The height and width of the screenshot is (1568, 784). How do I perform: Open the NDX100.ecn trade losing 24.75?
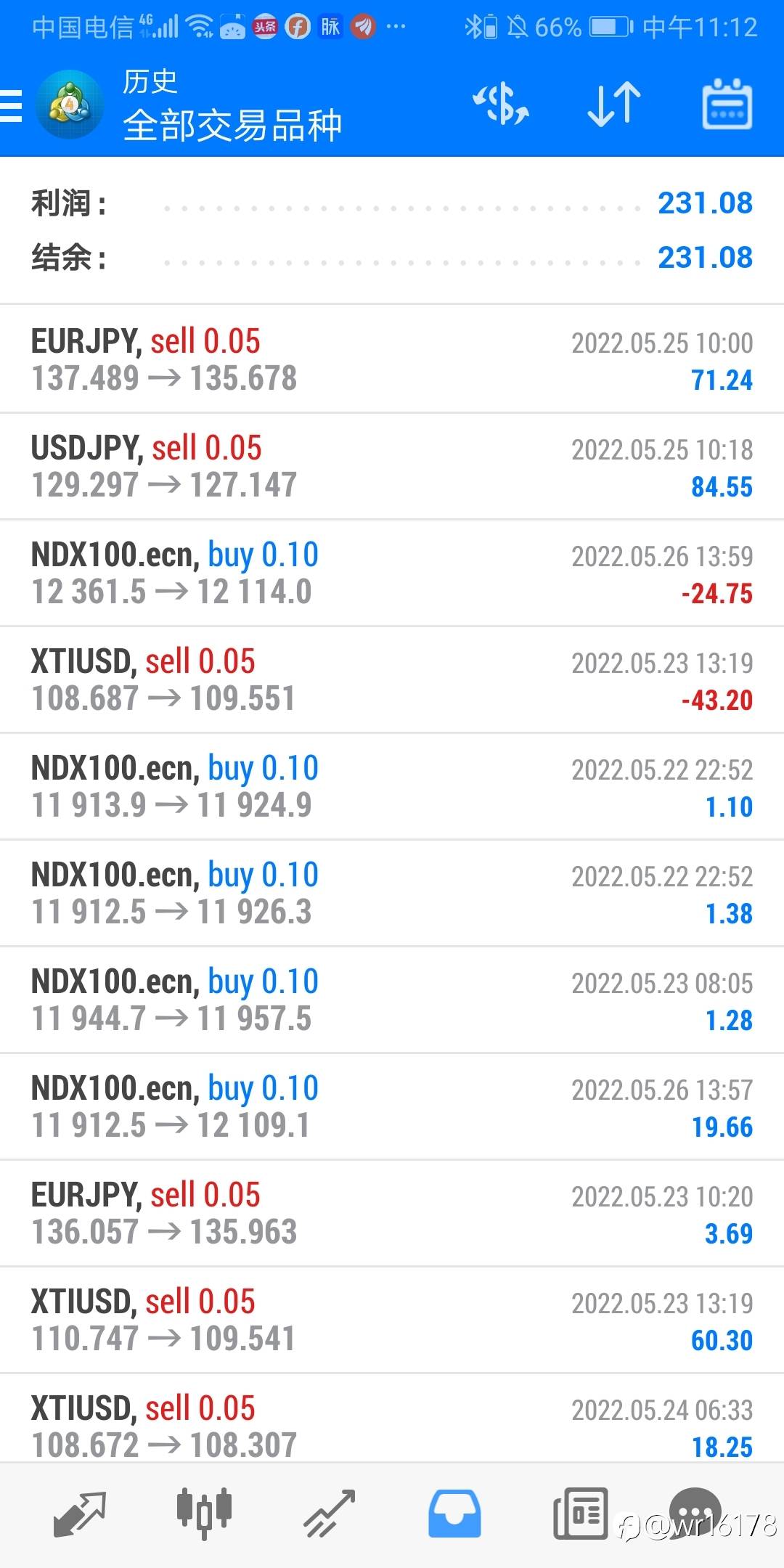[392, 573]
